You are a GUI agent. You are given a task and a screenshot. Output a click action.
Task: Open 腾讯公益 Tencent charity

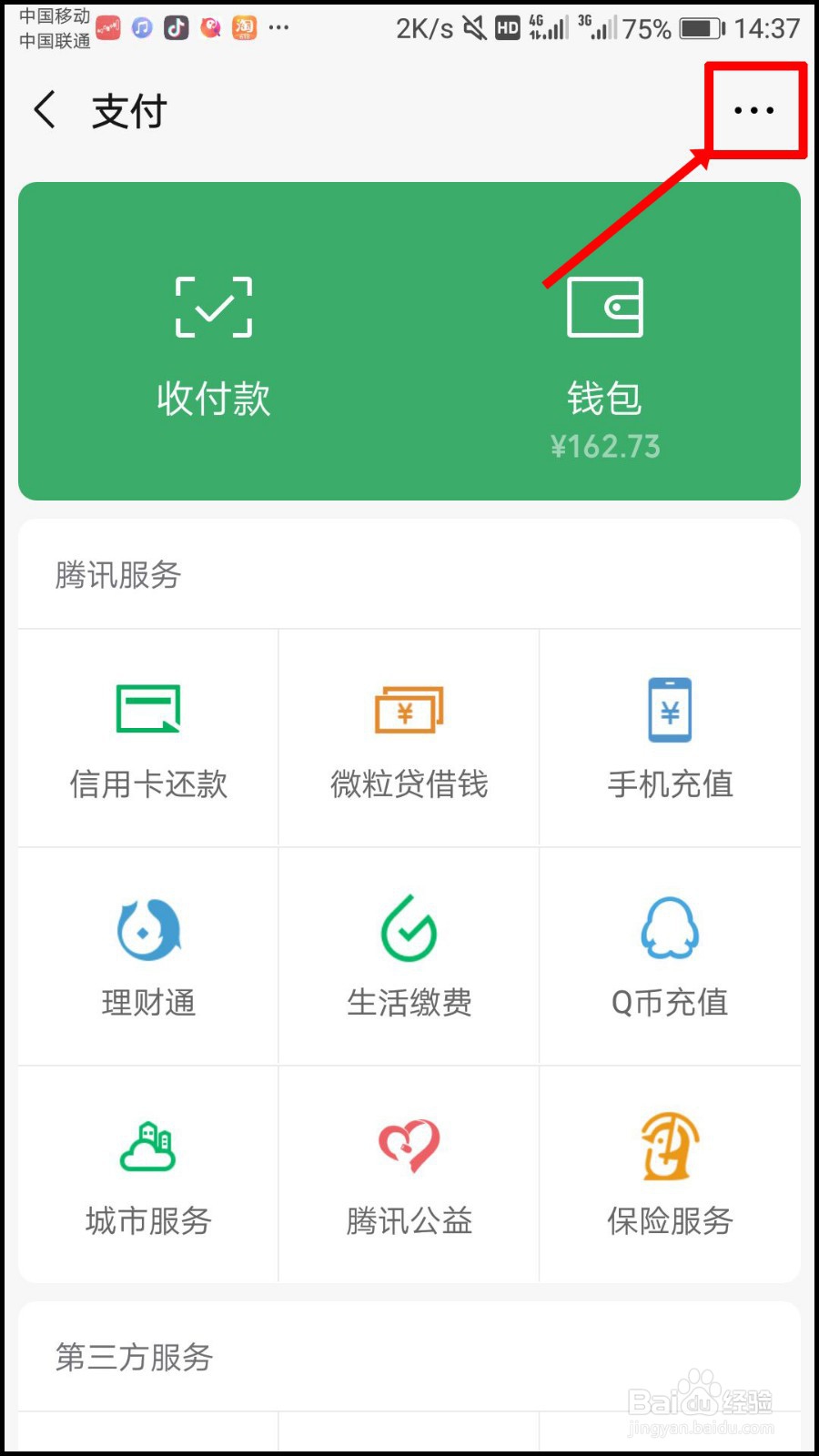[x=408, y=1174]
